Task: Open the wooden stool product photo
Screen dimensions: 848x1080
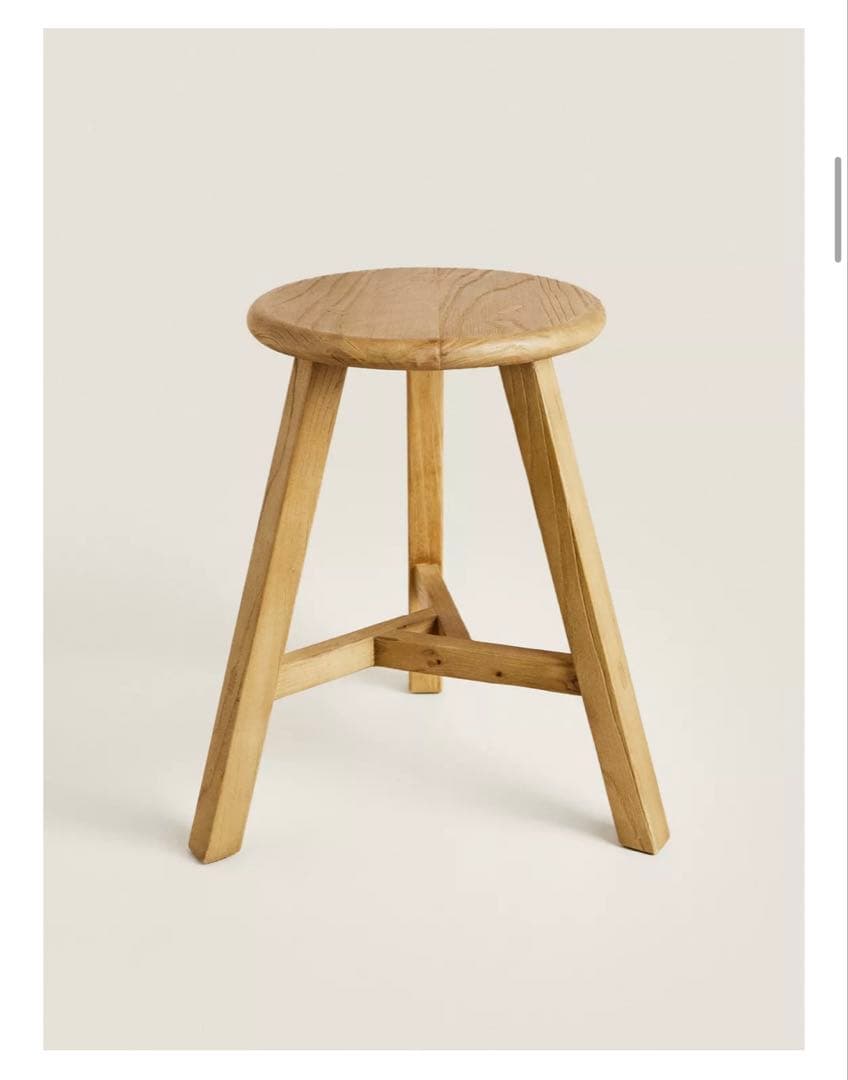Action: (x=424, y=539)
